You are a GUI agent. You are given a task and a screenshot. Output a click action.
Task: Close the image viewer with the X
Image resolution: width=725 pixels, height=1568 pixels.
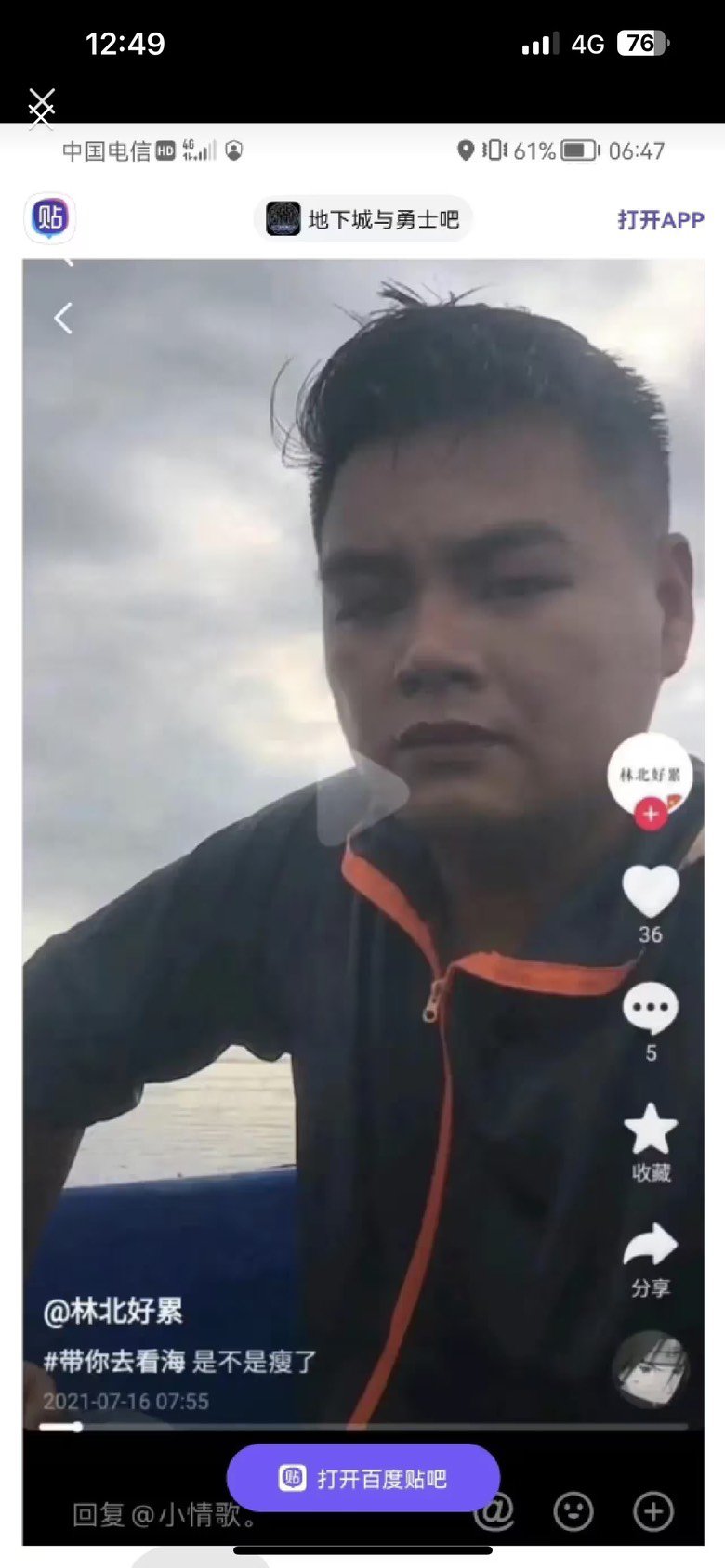coord(41,108)
